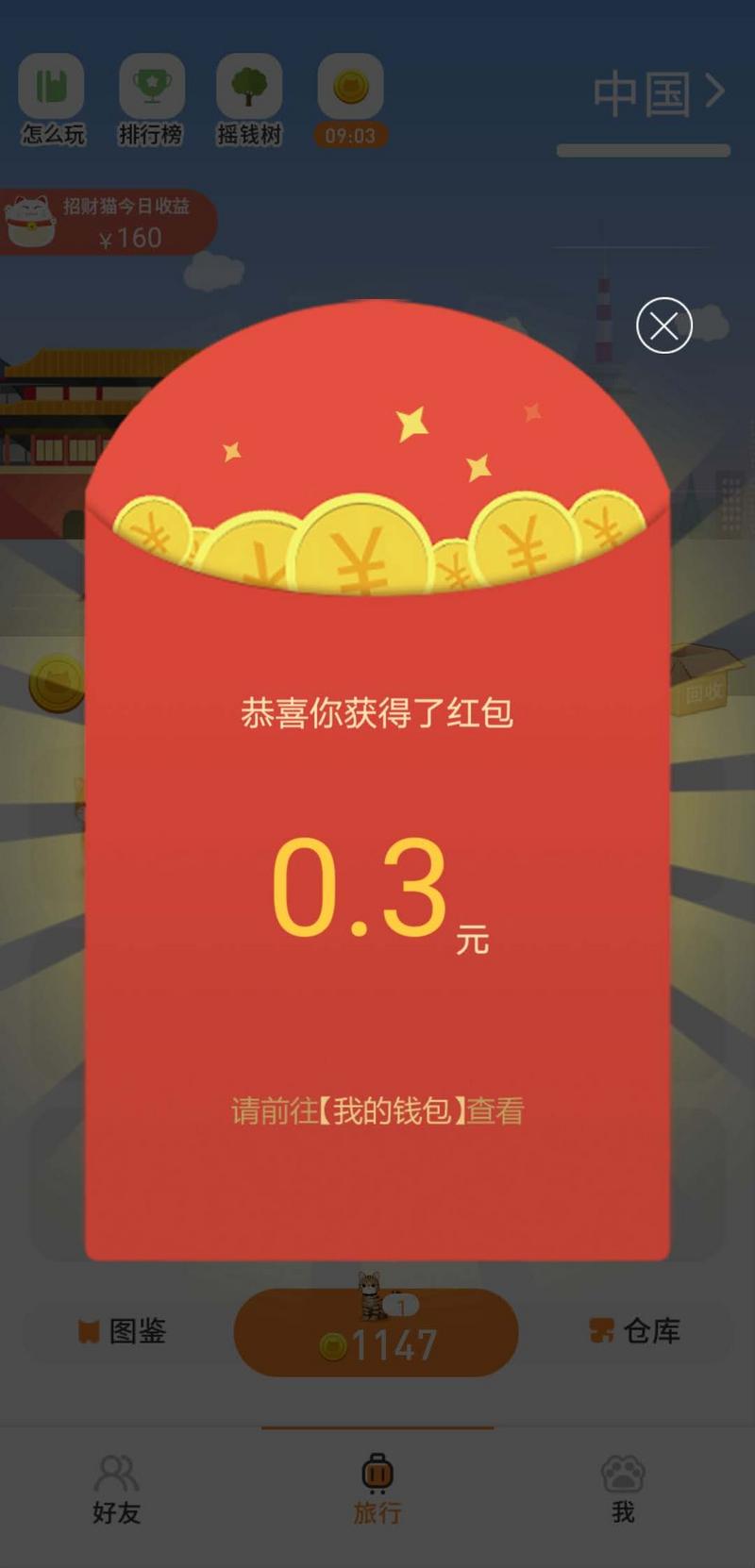Open the 图鉴 collection
The image size is (755, 1568).
tap(123, 1331)
